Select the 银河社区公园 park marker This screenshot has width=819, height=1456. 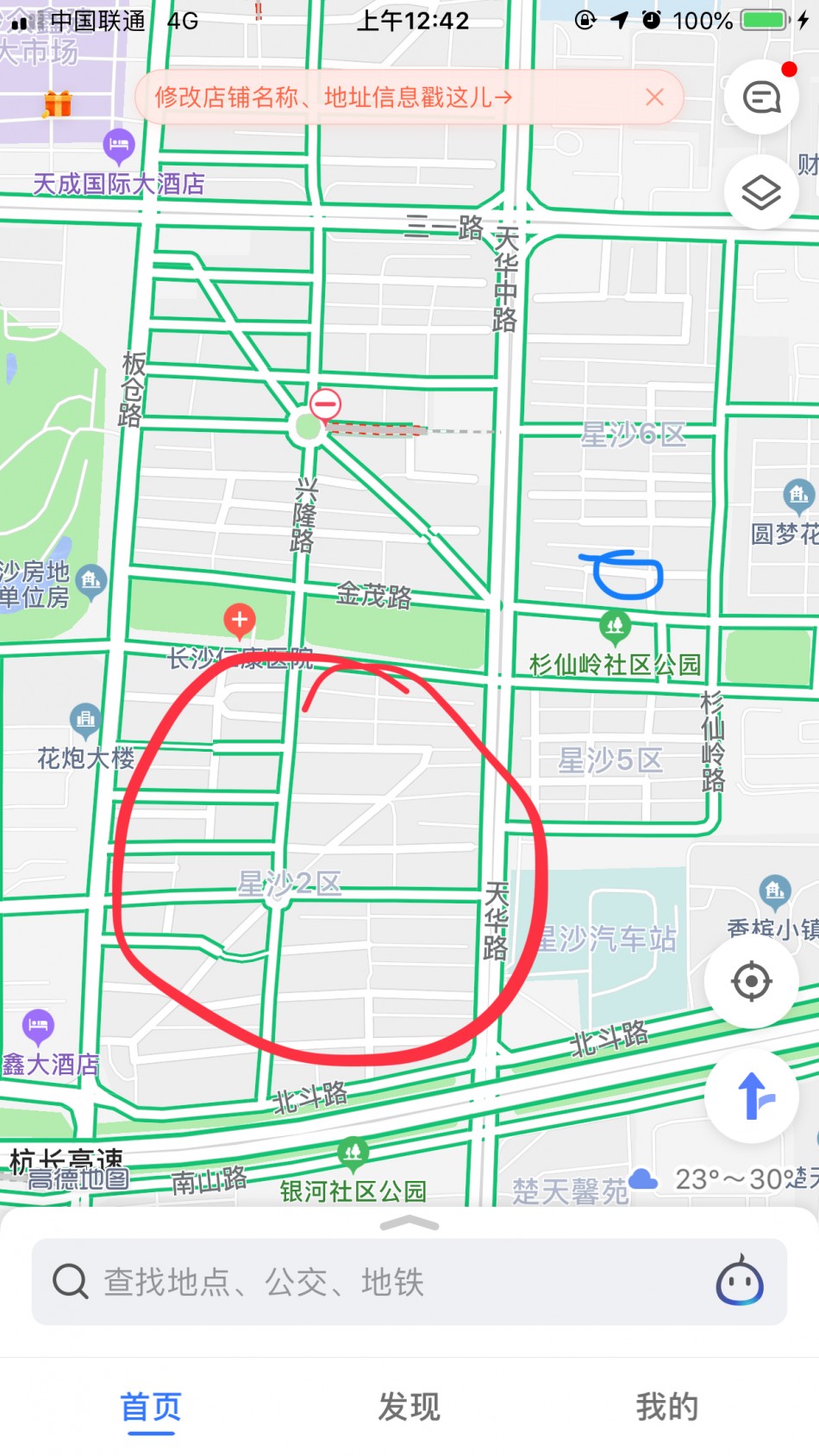(353, 1153)
